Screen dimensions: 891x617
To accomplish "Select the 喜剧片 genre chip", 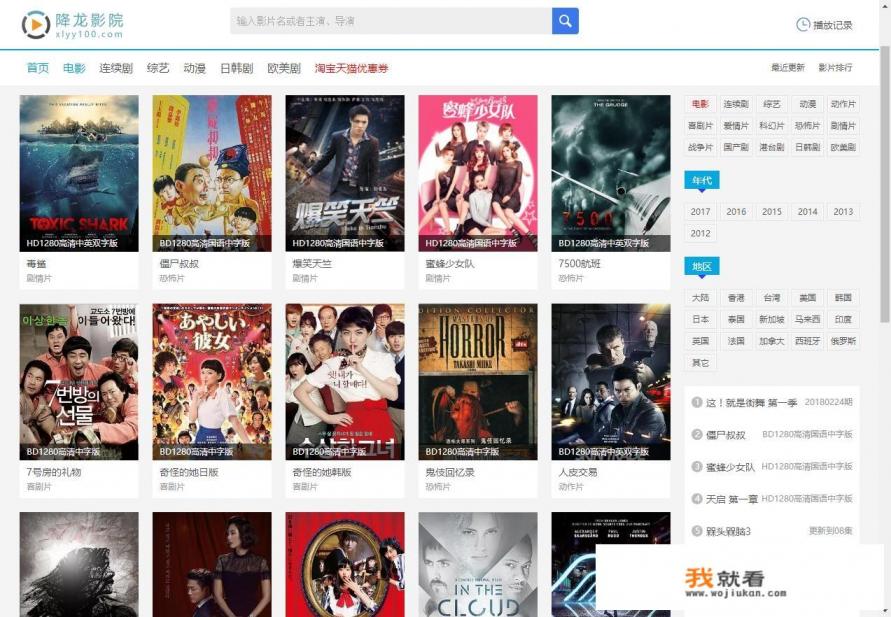I will 700,126.
